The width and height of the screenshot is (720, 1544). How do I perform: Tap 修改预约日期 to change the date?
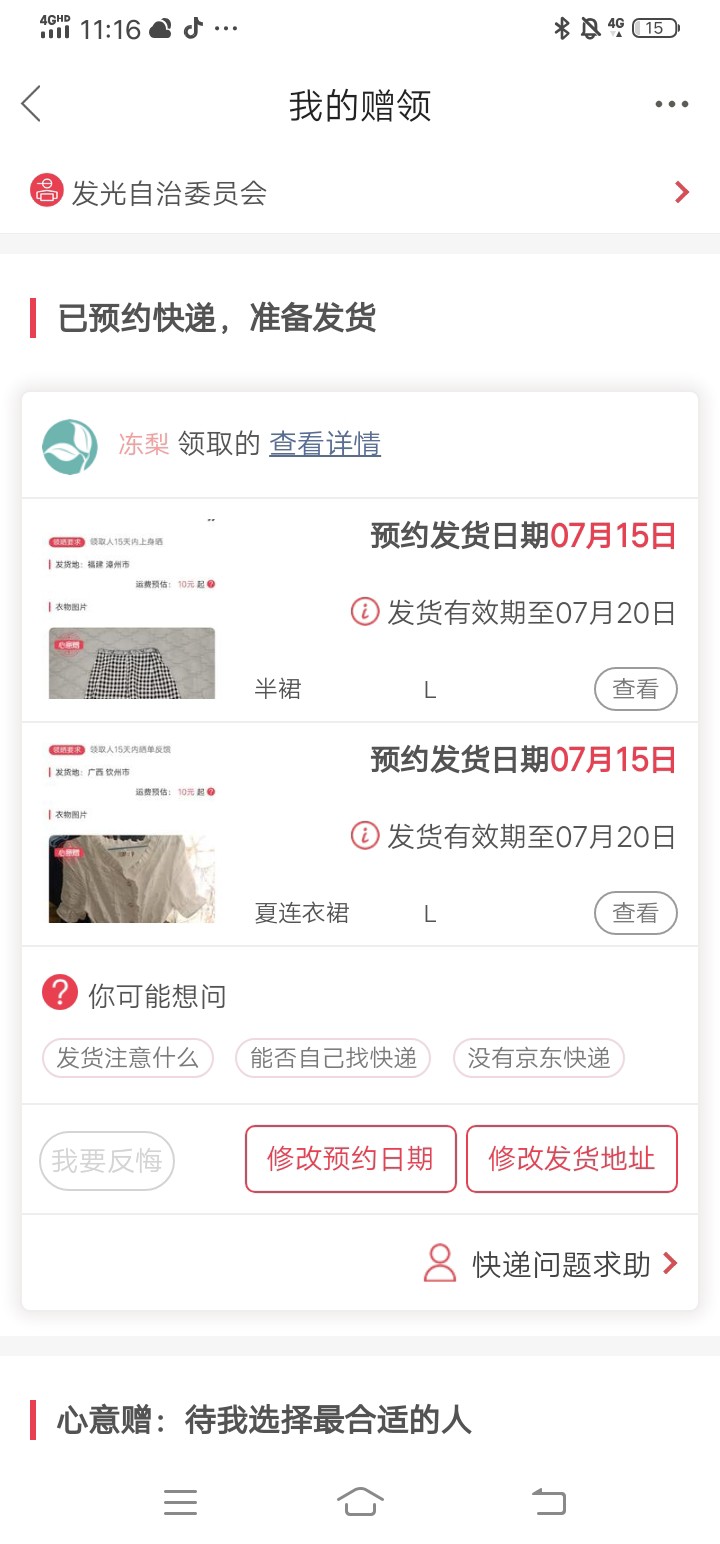coord(350,1159)
